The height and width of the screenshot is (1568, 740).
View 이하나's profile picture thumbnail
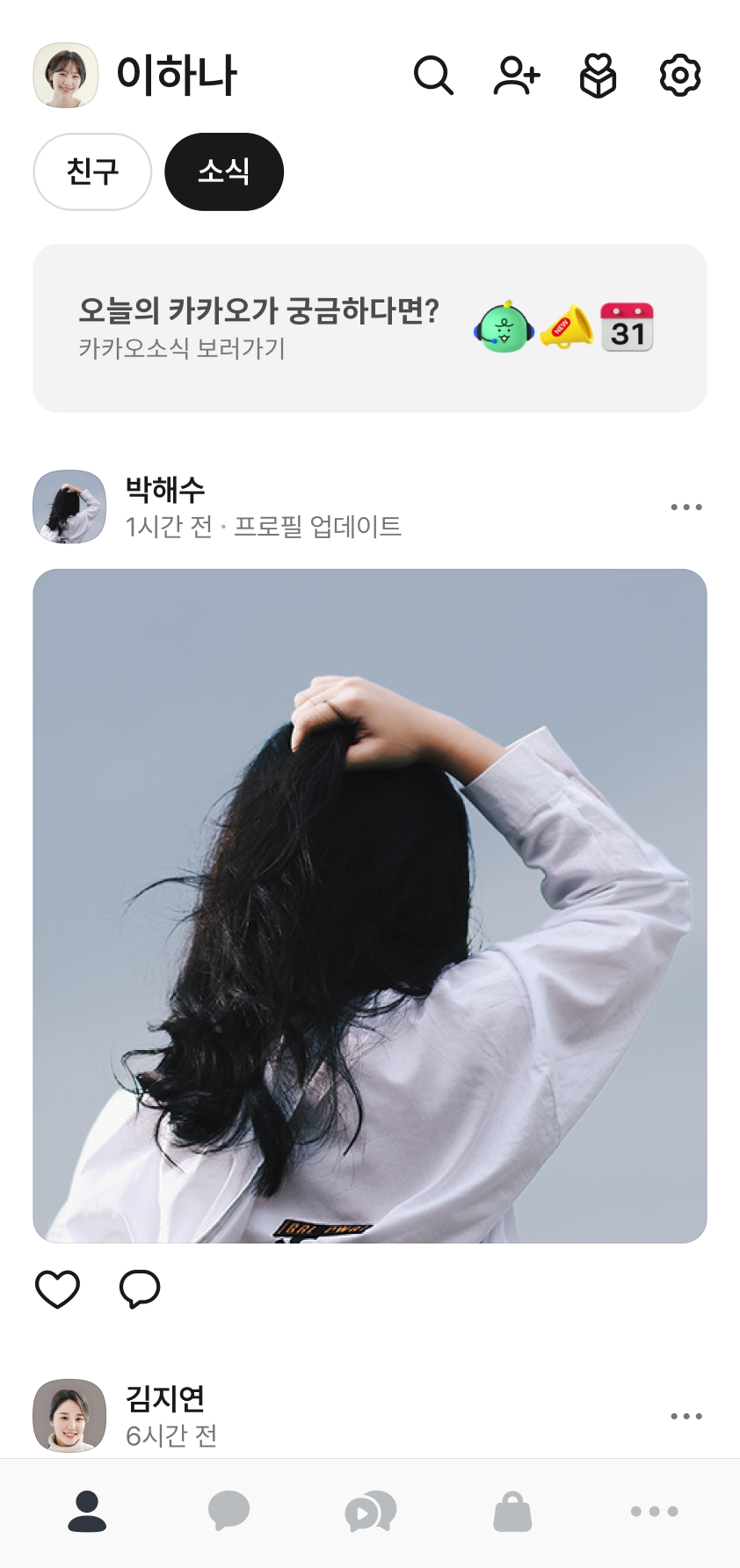pyautogui.click(x=65, y=75)
